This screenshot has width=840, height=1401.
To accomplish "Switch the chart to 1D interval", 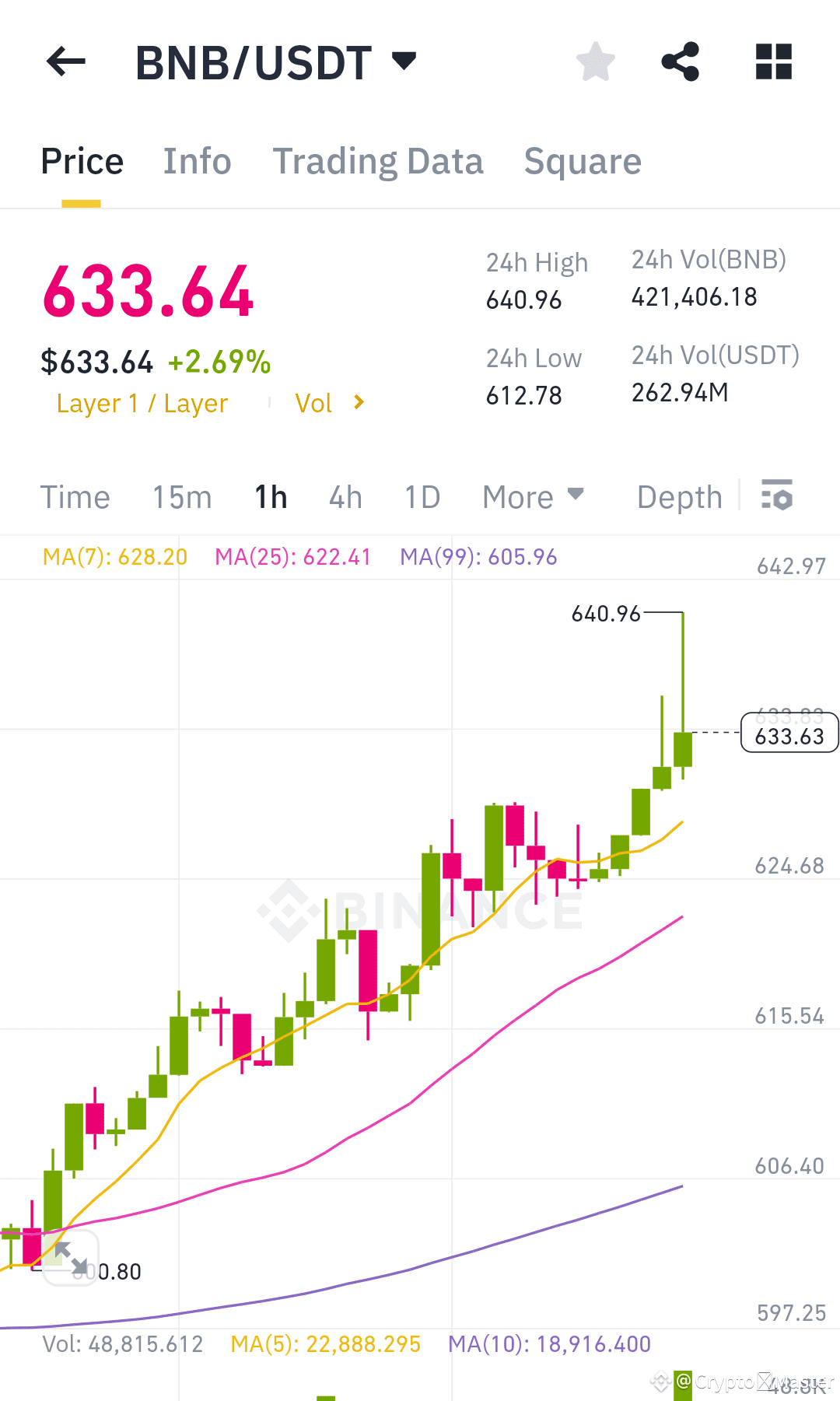I will click(421, 496).
